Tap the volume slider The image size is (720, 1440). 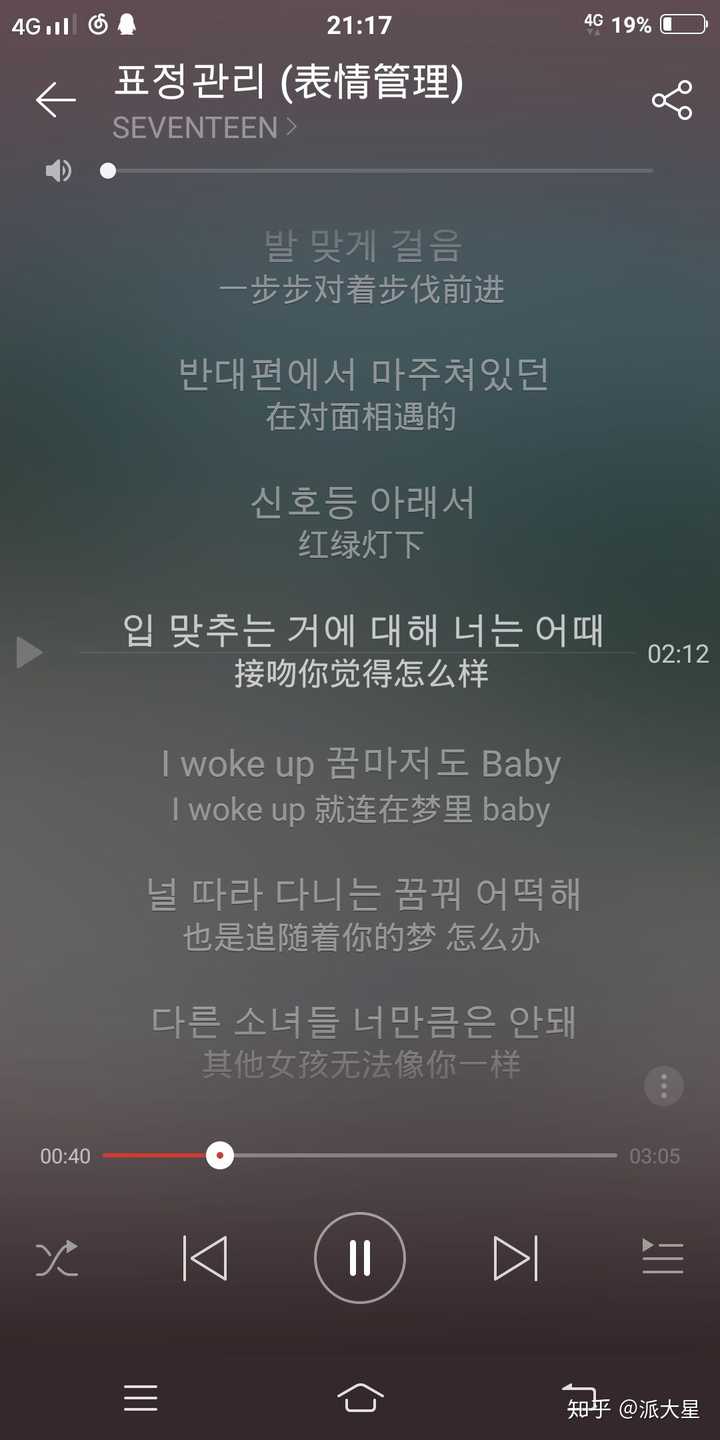(x=380, y=171)
